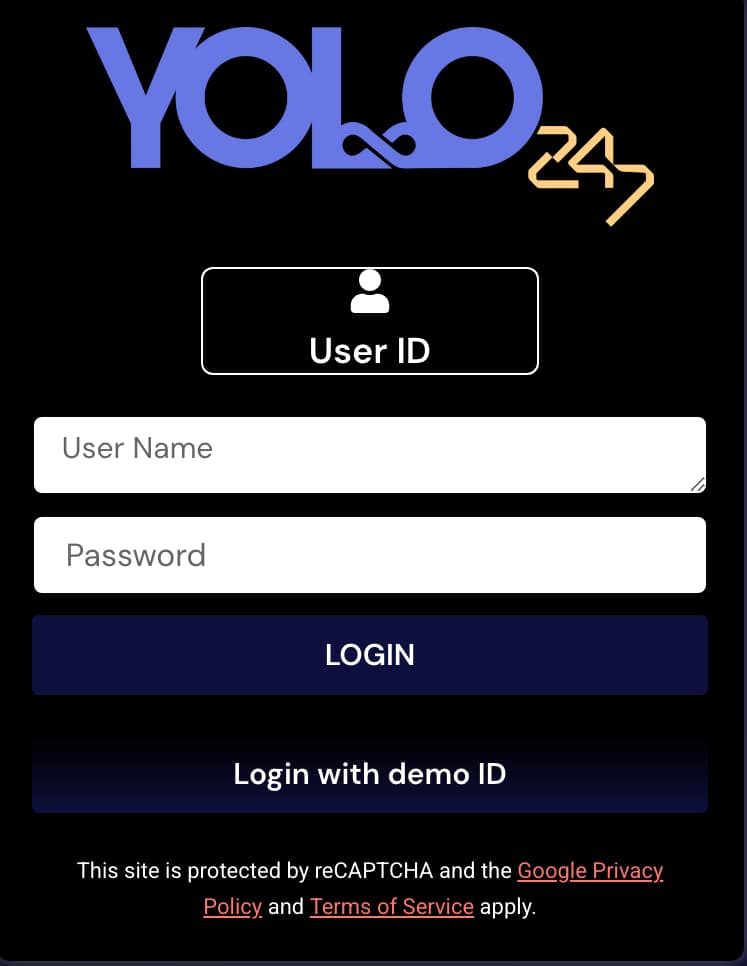Click the user profile icon above User ID
The image size is (747, 966).
[x=370, y=292]
